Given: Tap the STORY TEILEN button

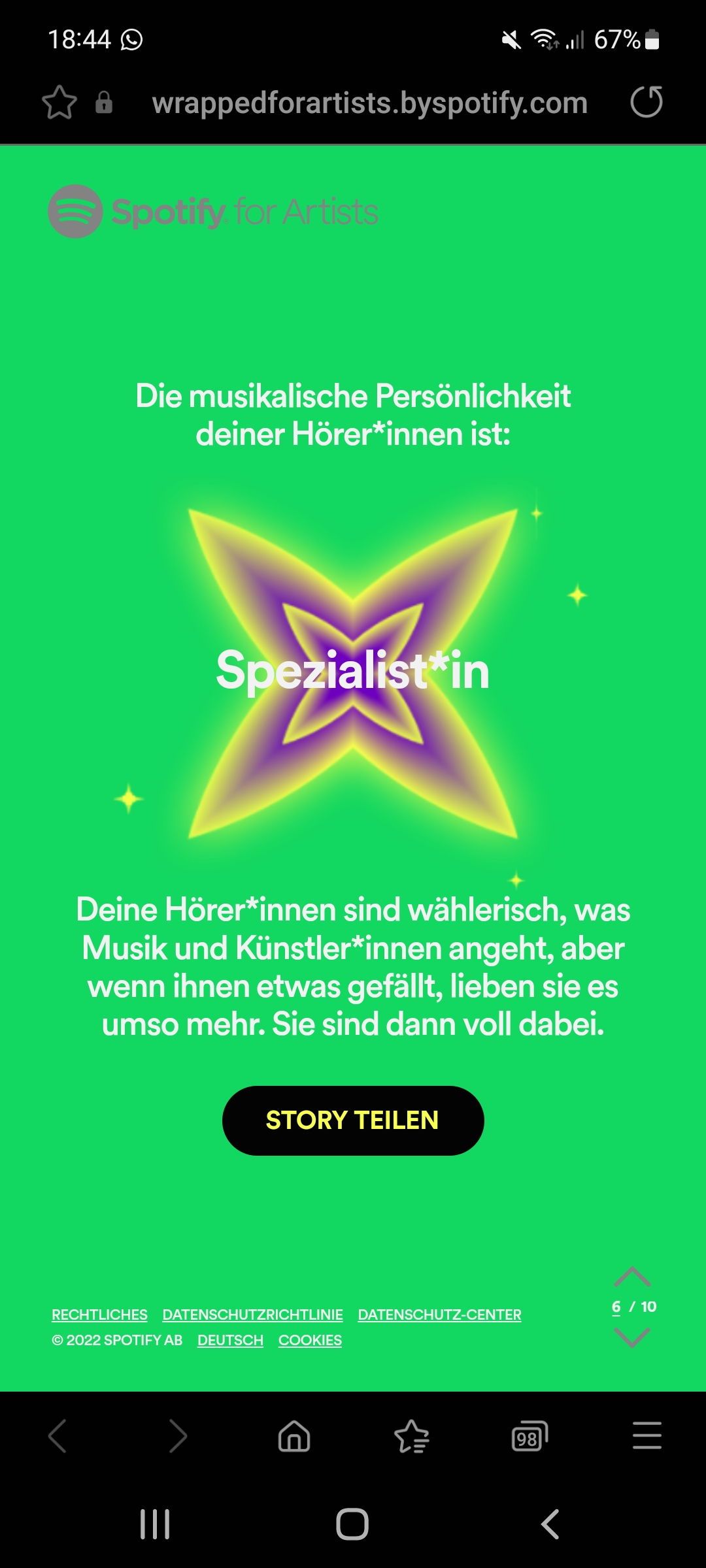Looking at the screenshot, I should 353,1120.
